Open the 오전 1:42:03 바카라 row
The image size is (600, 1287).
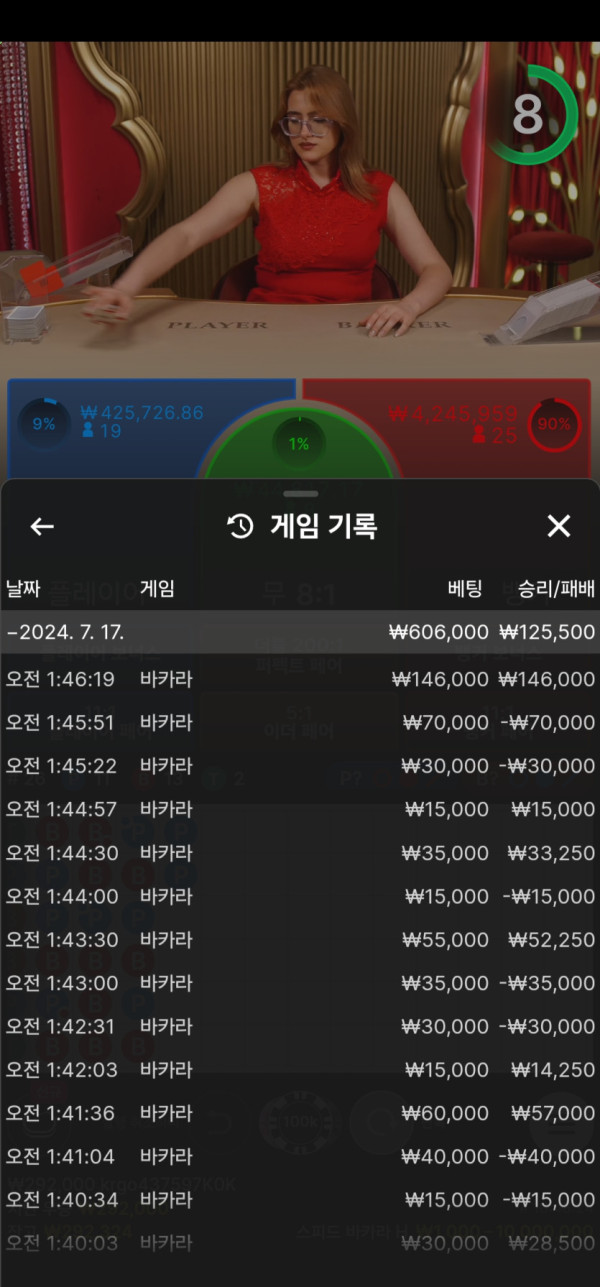tap(300, 1070)
